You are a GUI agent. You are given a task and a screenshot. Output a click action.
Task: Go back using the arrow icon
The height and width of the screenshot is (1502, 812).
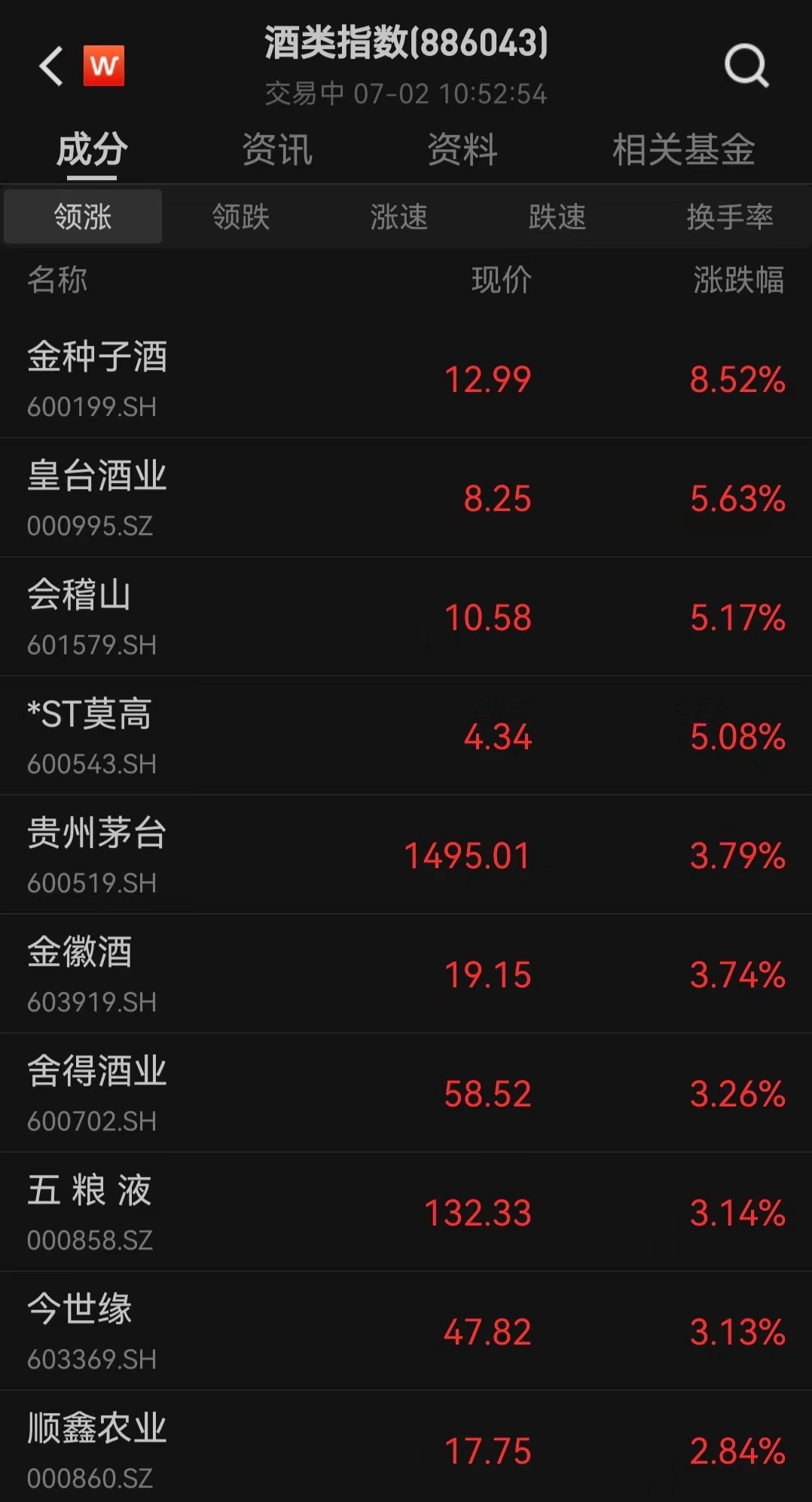(x=51, y=66)
